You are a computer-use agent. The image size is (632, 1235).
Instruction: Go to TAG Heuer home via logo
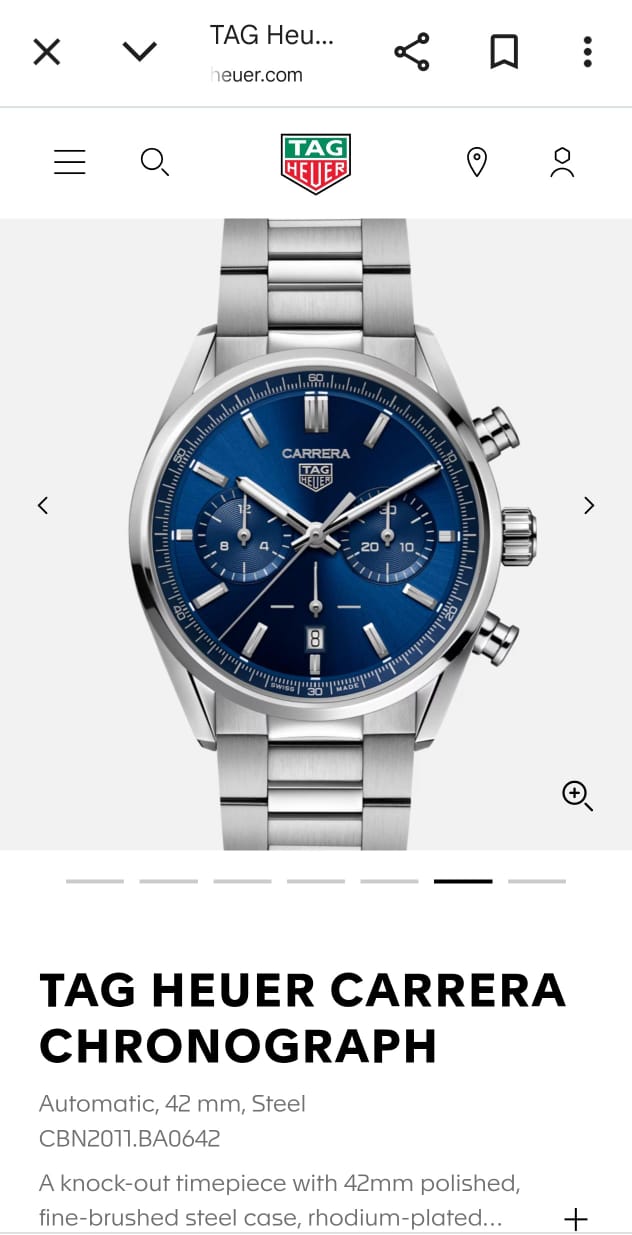(x=315, y=163)
